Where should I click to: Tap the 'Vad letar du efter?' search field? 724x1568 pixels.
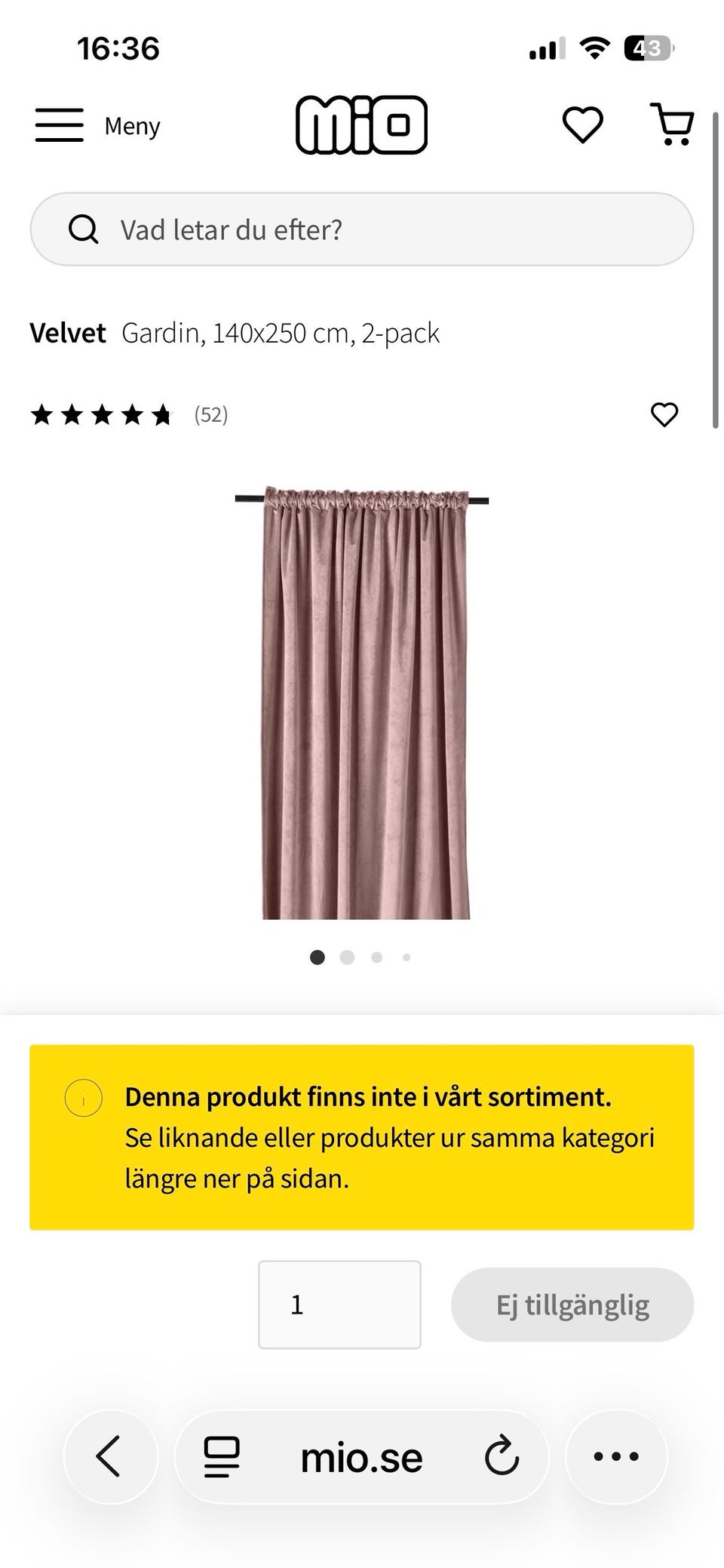pyautogui.click(x=361, y=229)
